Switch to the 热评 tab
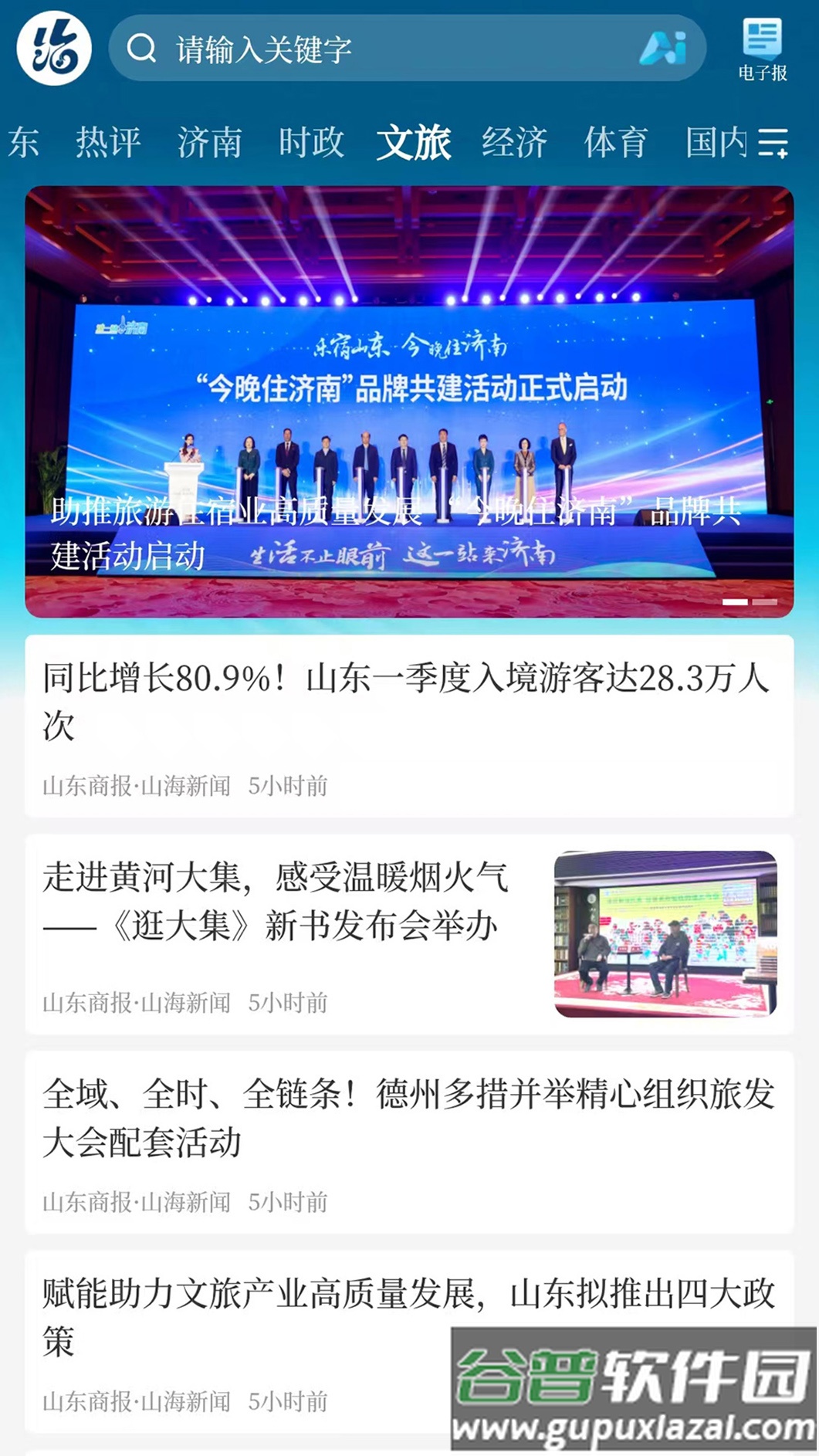The width and height of the screenshot is (819, 1456). (108, 143)
